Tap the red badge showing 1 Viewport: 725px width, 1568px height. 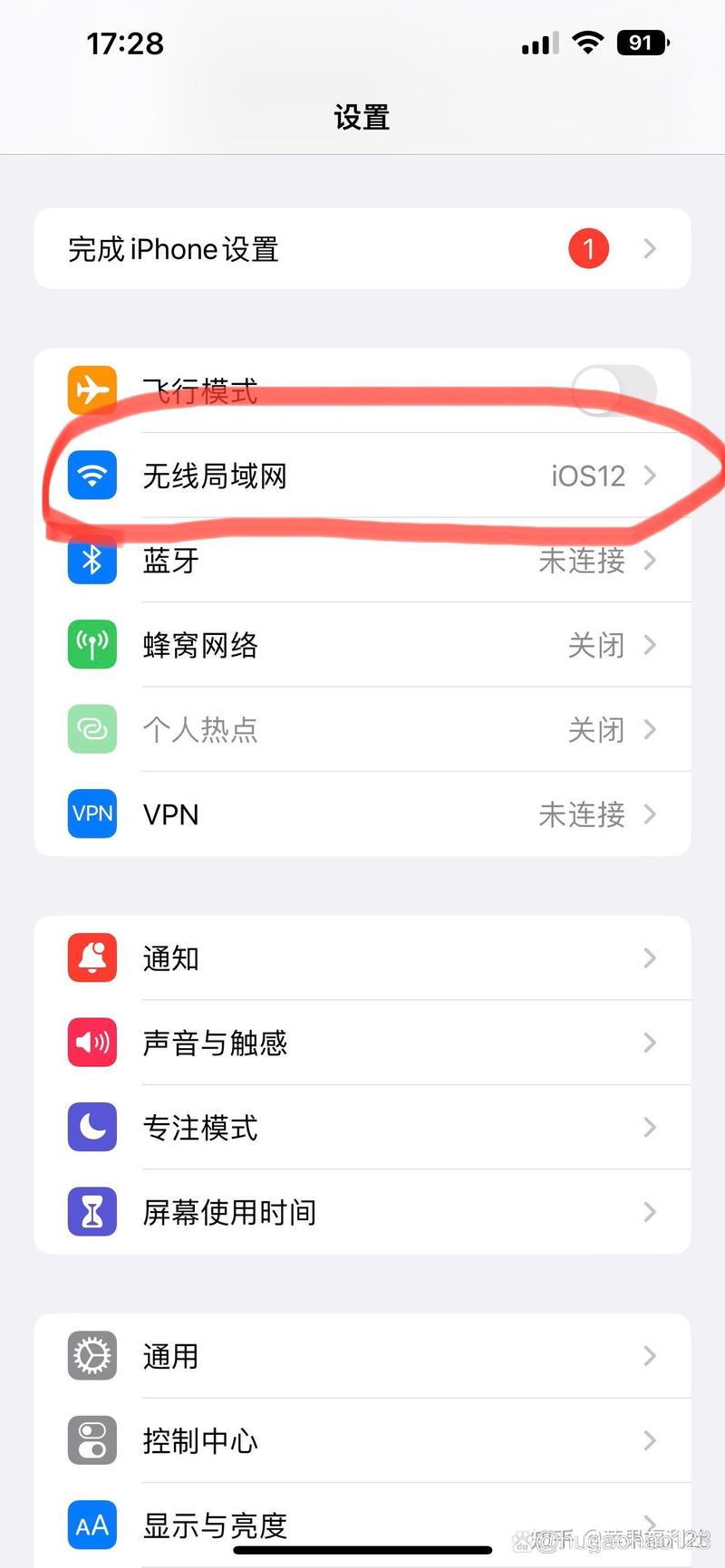(x=588, y=249)
